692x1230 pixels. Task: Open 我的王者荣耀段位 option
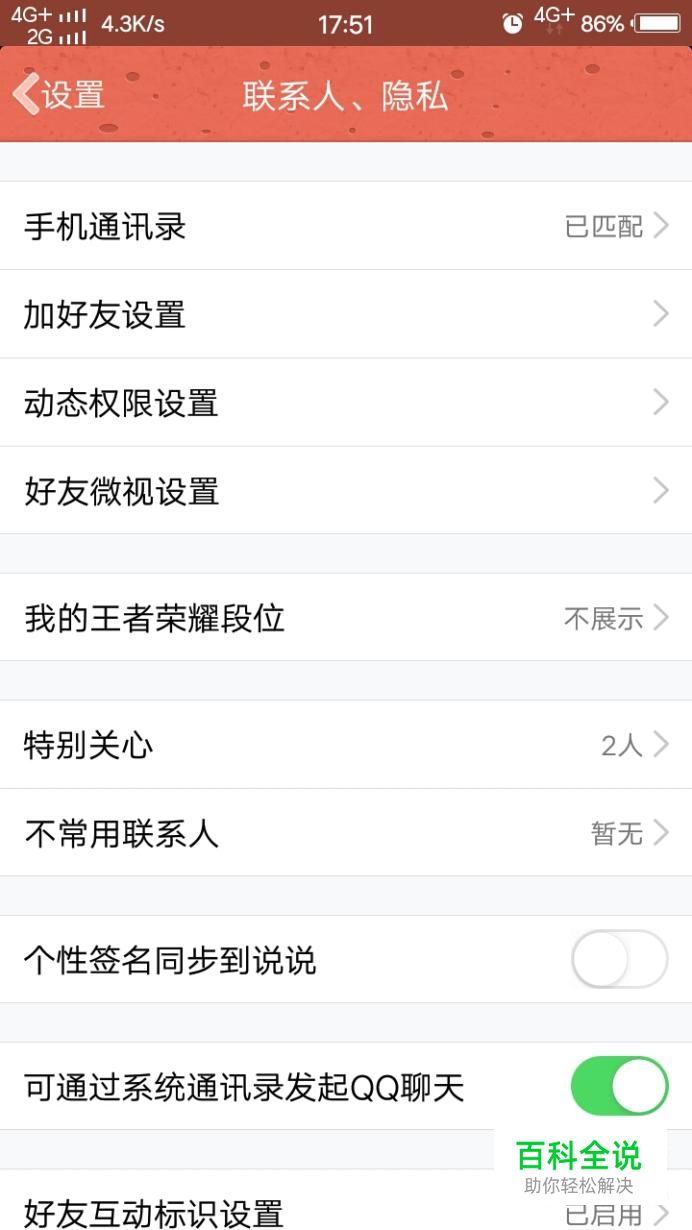[346, 617]
